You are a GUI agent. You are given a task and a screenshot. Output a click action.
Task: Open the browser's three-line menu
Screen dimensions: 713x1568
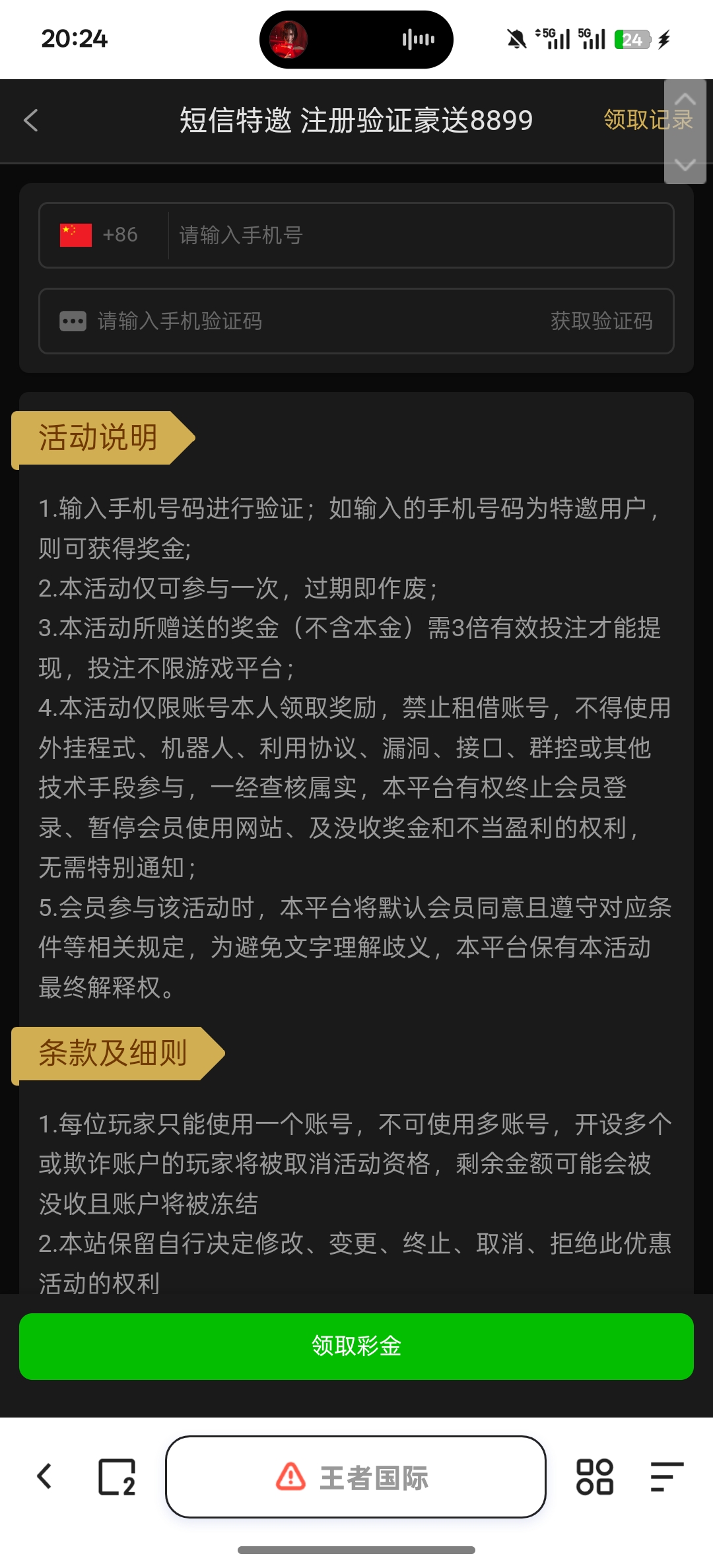(665, 1476)
